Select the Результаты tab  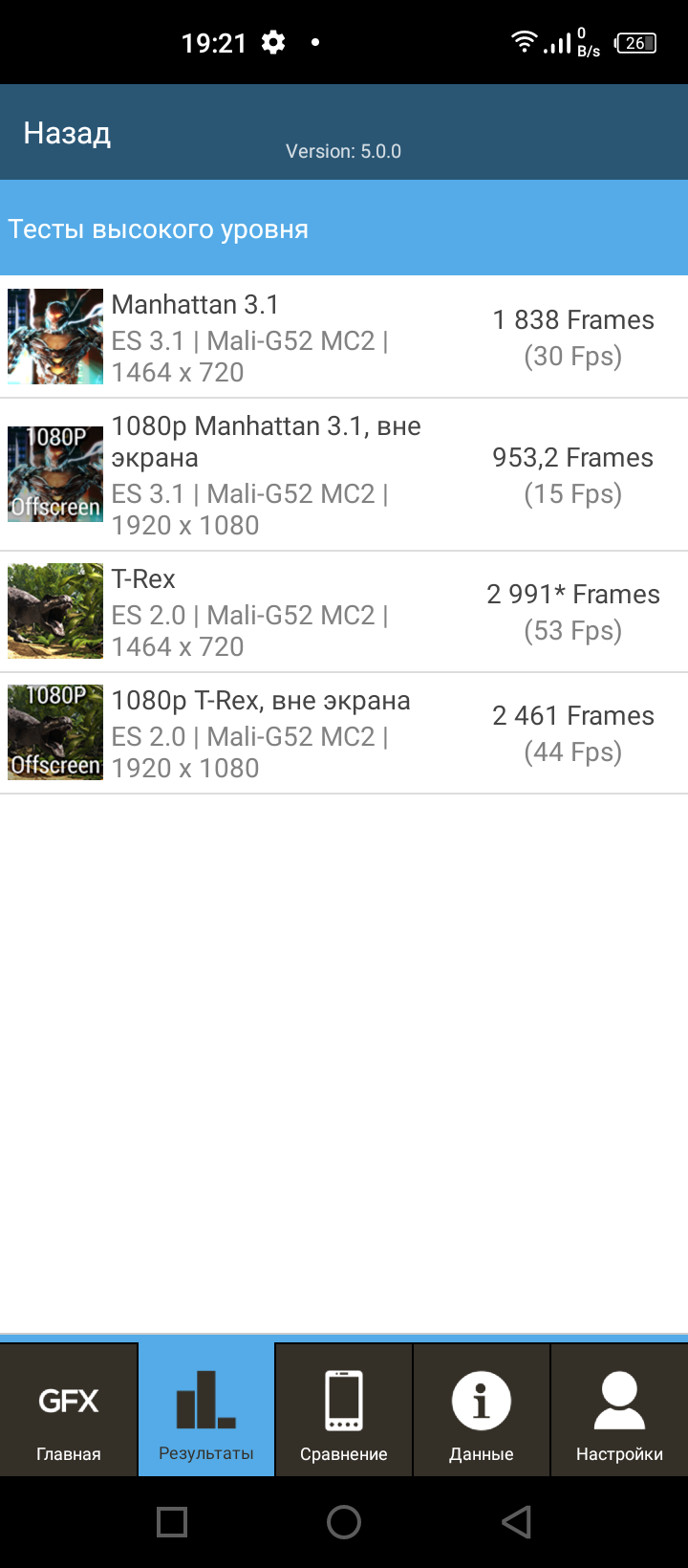tap(206, 1410)
